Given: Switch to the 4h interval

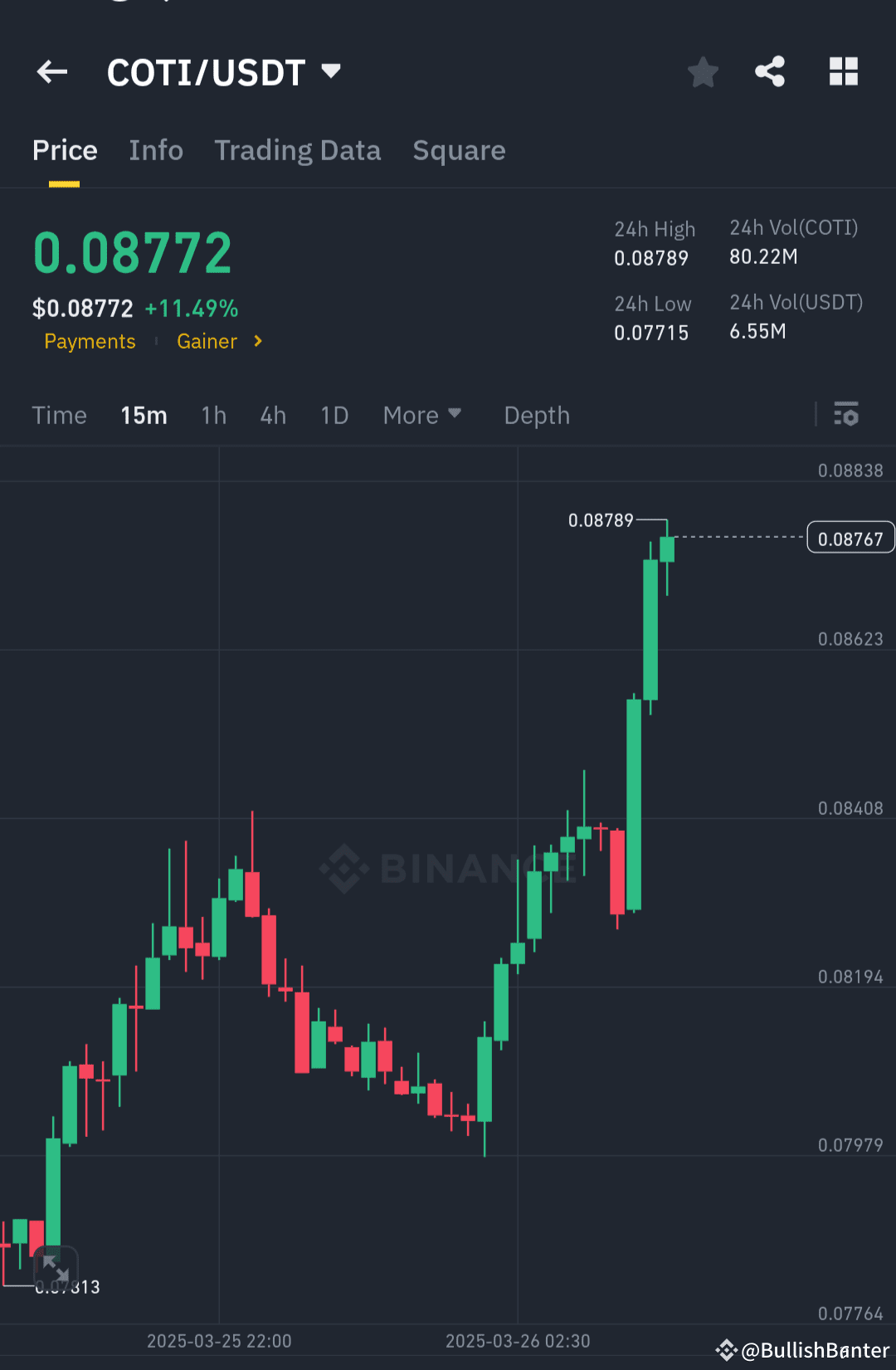Looking at the screenshot, I should [273, 415].
